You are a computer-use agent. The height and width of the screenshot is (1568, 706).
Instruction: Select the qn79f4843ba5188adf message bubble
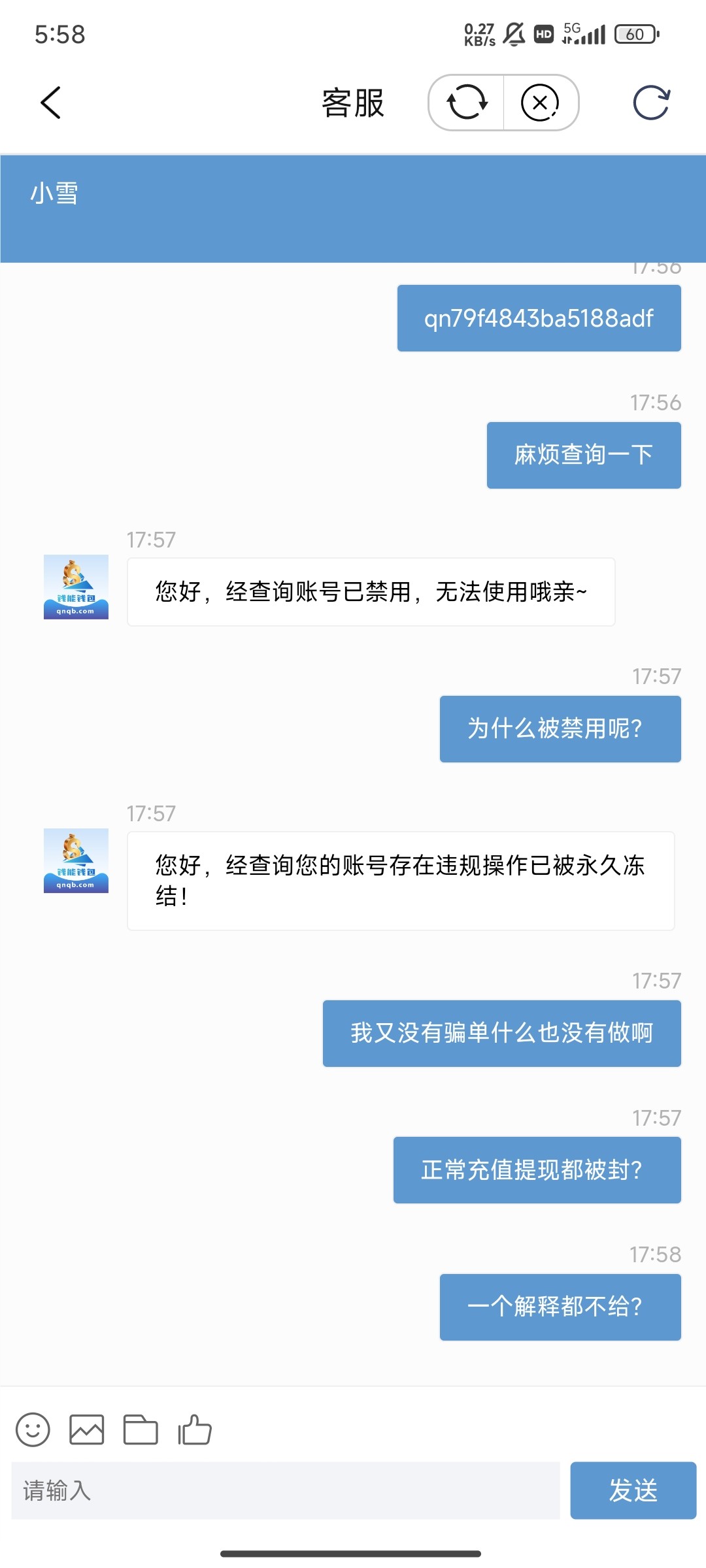tap(538, 318)
